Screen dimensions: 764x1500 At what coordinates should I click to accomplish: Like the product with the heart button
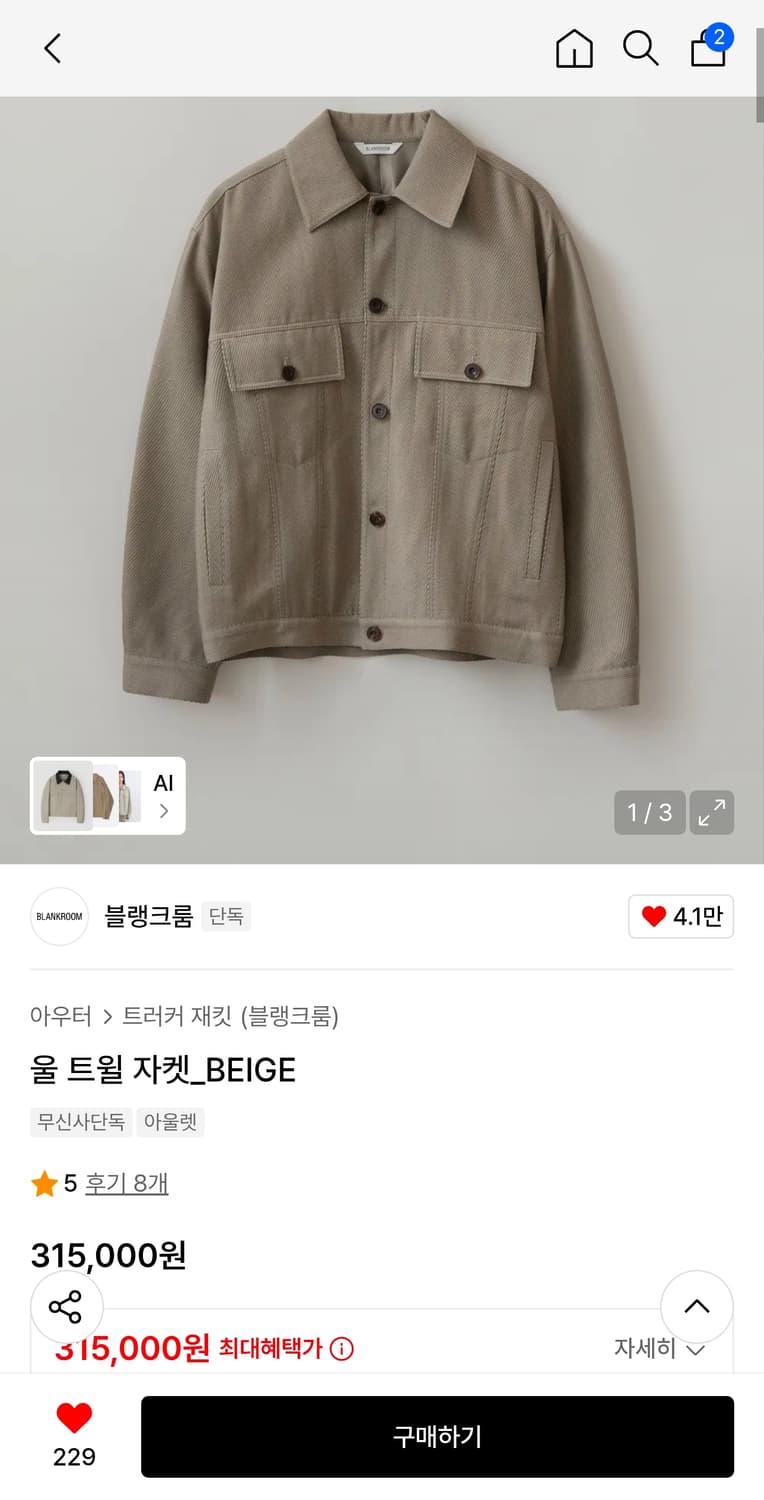(x=75, y=1416)
